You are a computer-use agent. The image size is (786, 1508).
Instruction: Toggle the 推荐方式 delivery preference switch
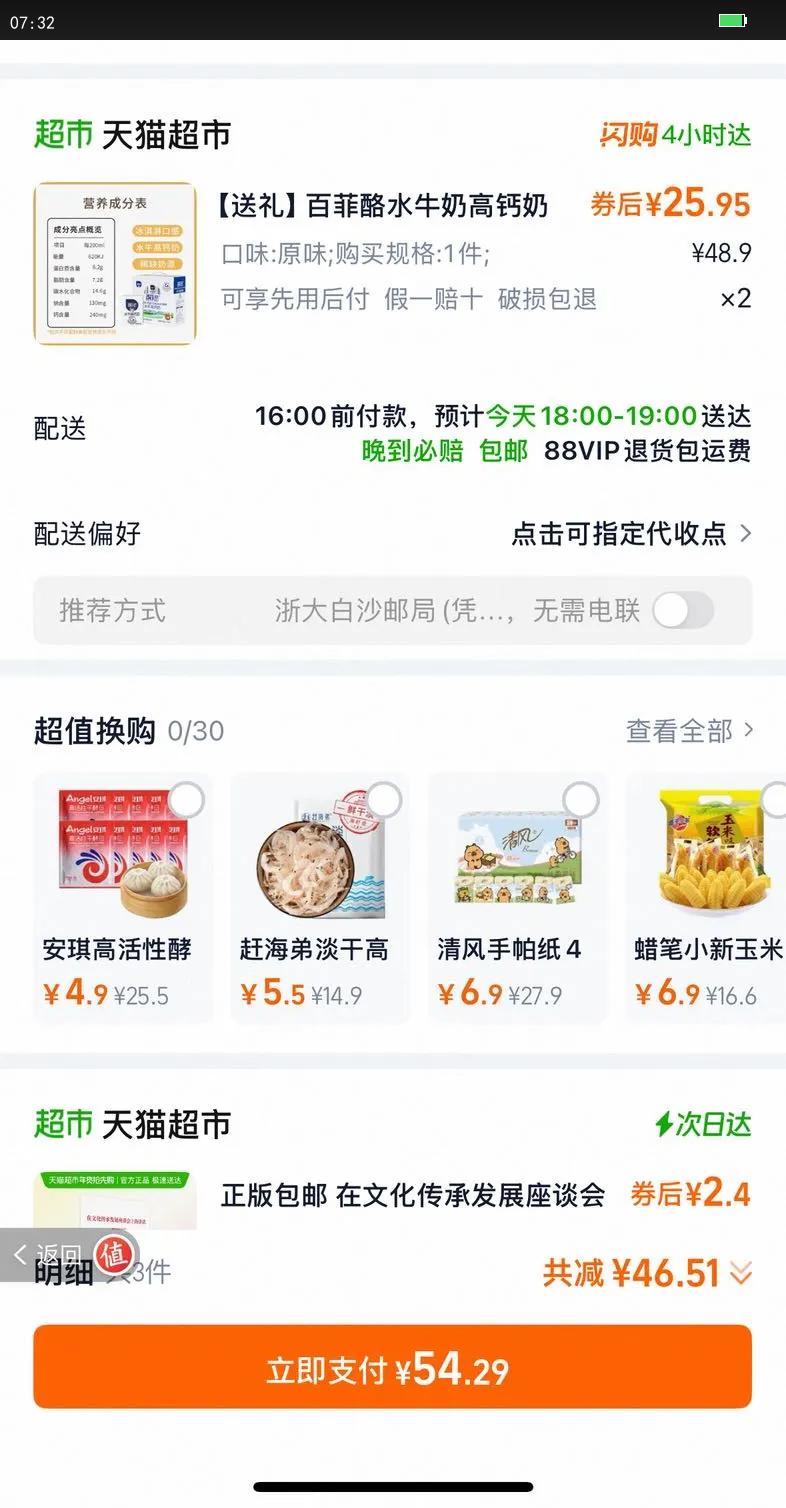(x=683, y=610)
